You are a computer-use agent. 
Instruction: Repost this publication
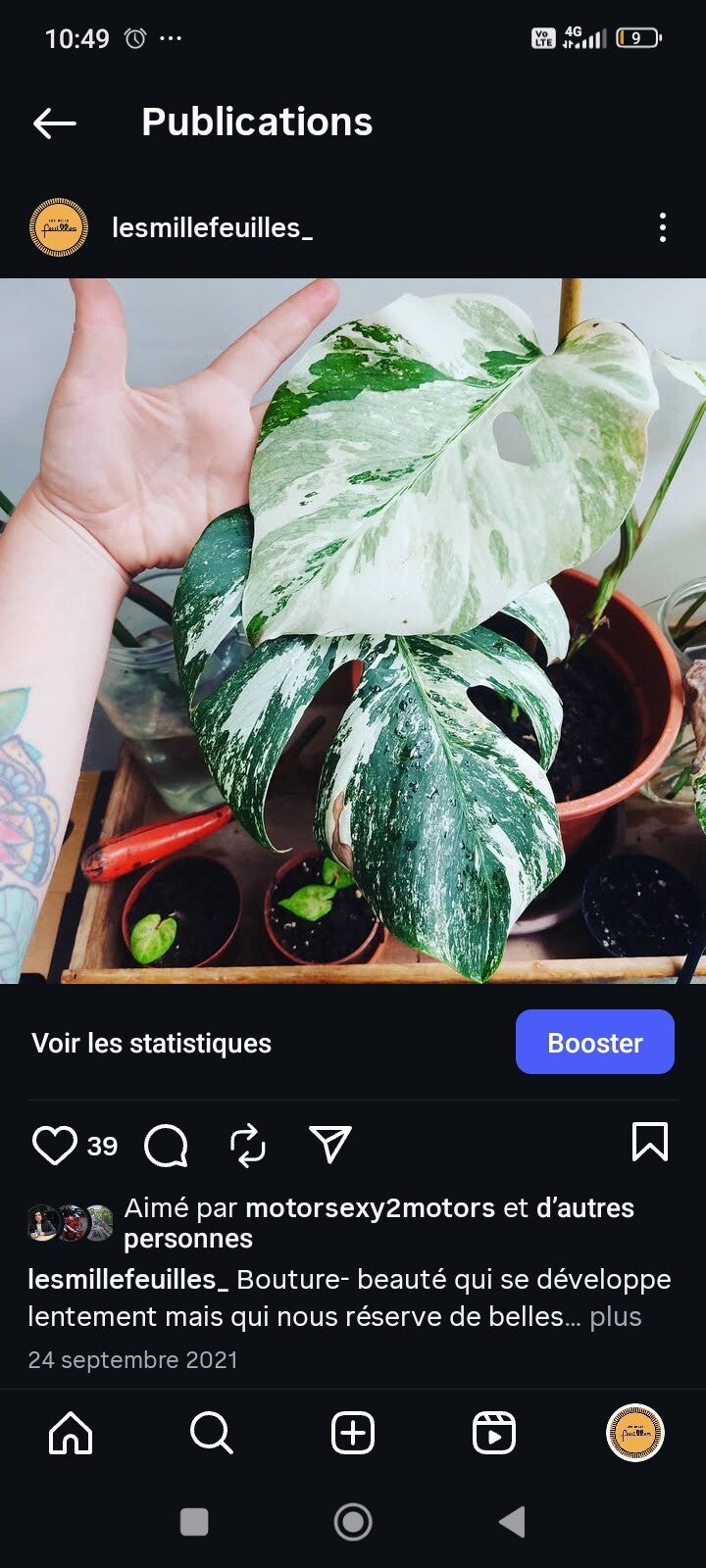[x=248, y=1145]
